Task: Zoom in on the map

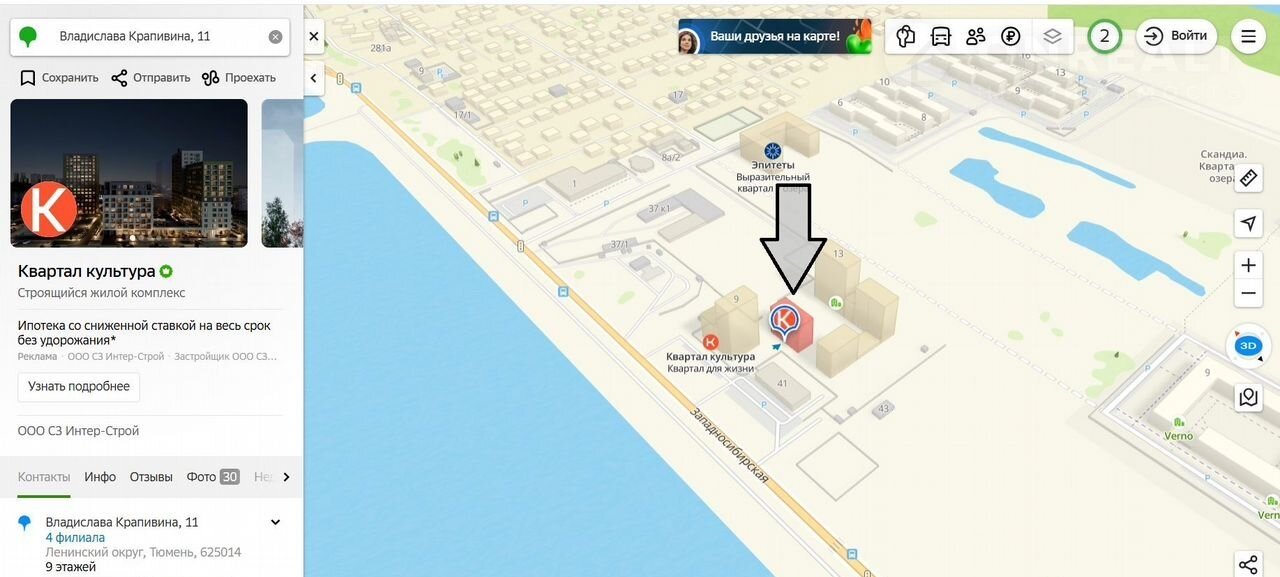Action: pos(1248,265)
